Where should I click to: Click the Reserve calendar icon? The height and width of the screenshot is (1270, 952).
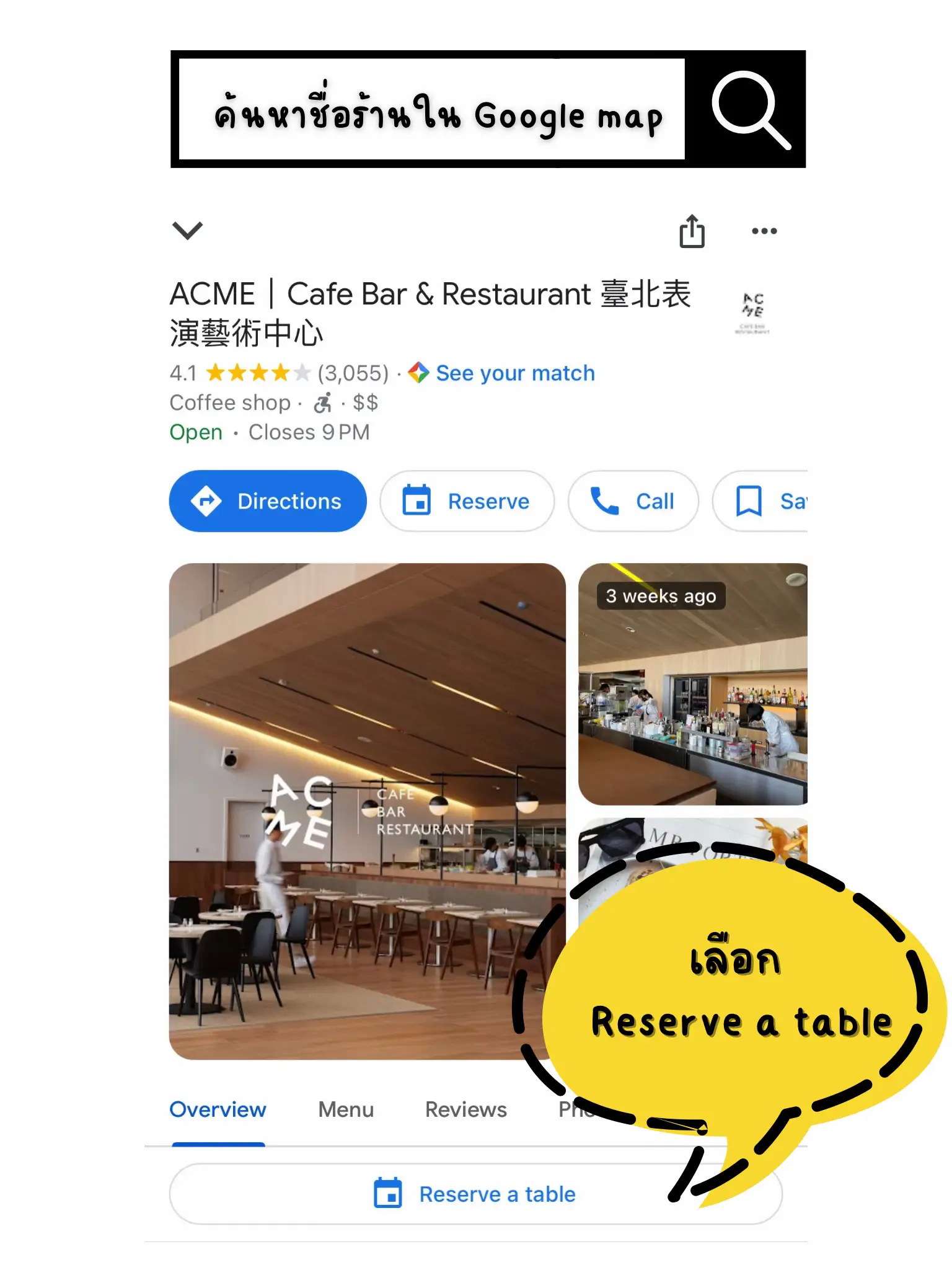[x=417, y=501]
